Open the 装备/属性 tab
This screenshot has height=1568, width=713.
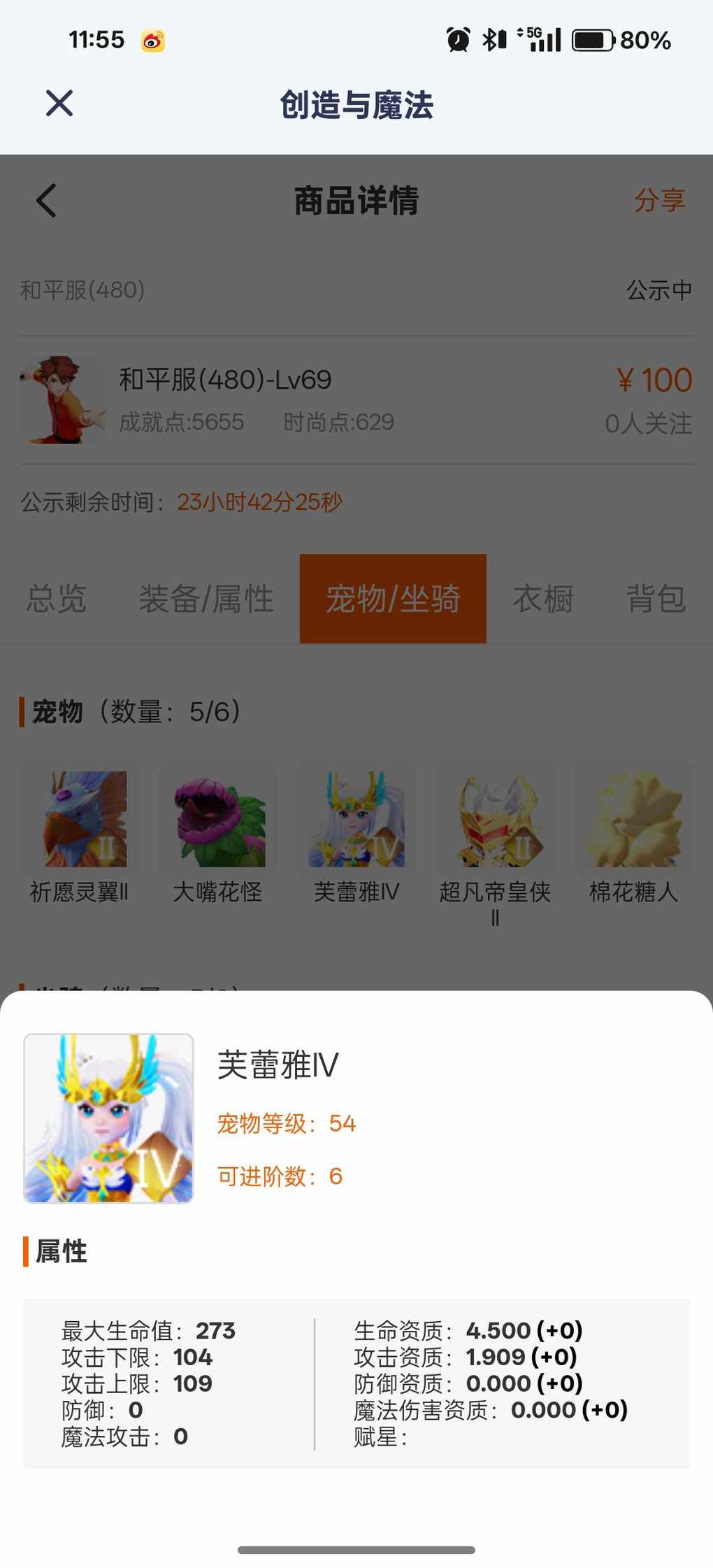click(x=206, y=599)
